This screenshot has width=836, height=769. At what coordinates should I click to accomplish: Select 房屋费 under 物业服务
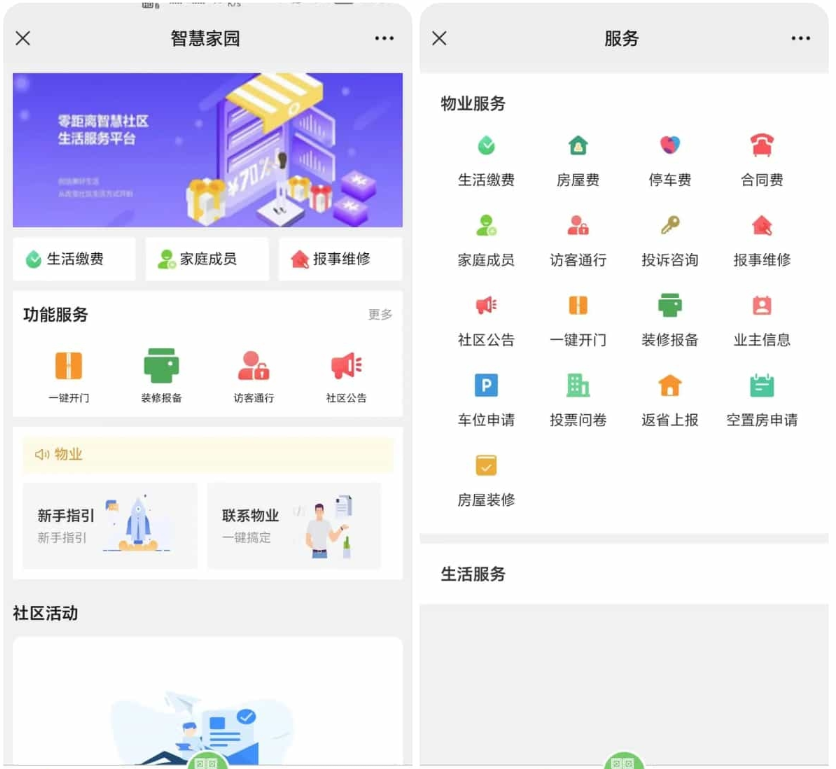578,160
